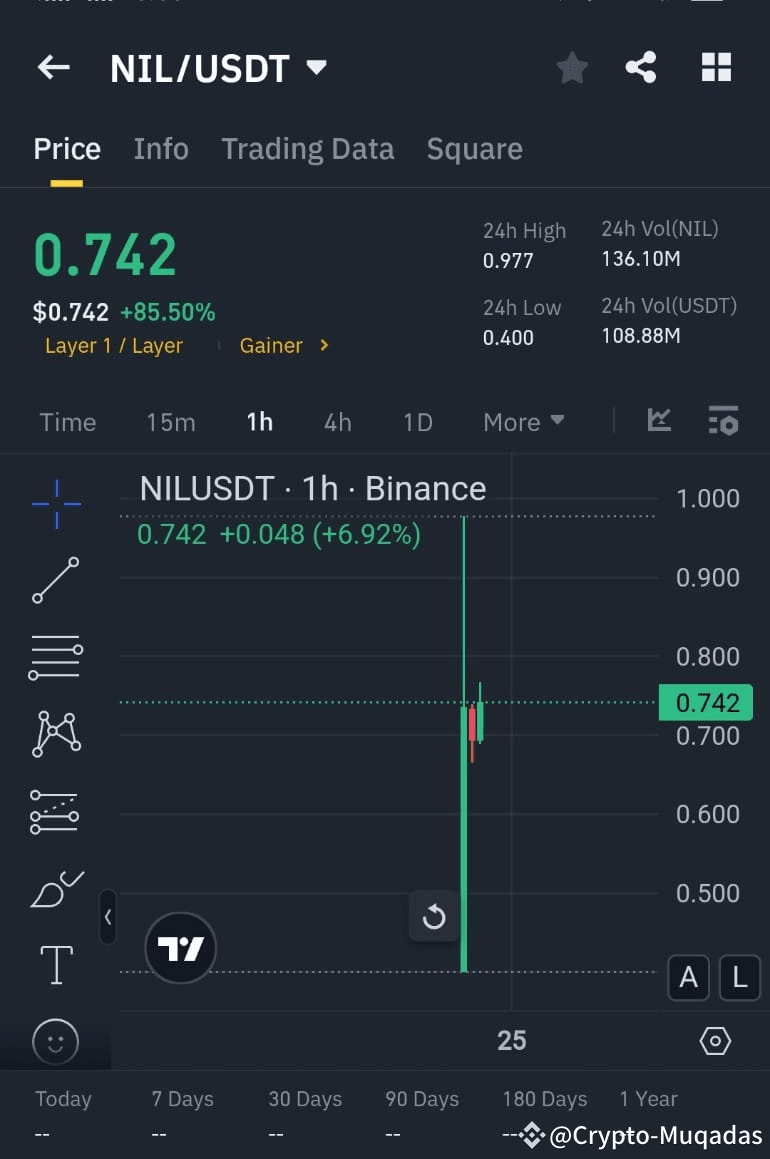Select the trend line drawing tool
Image resolution: width=770 pixels, height=1159 pixels.
point(55,580)
